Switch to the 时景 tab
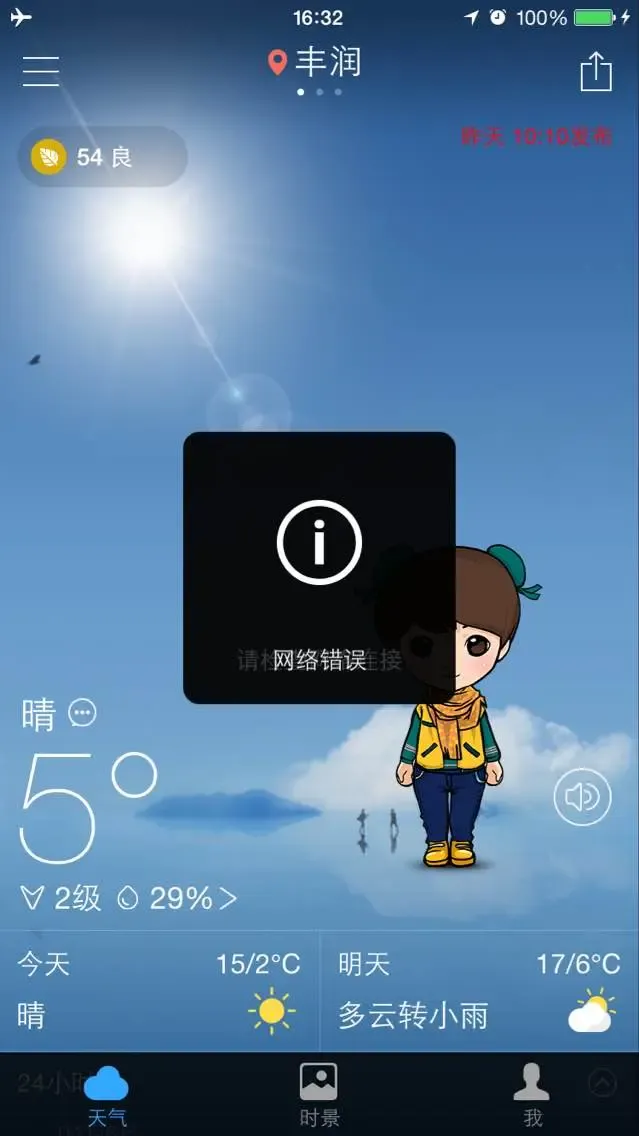The width and height of the screenshot is (639, 1136). tap(319, 1095)
